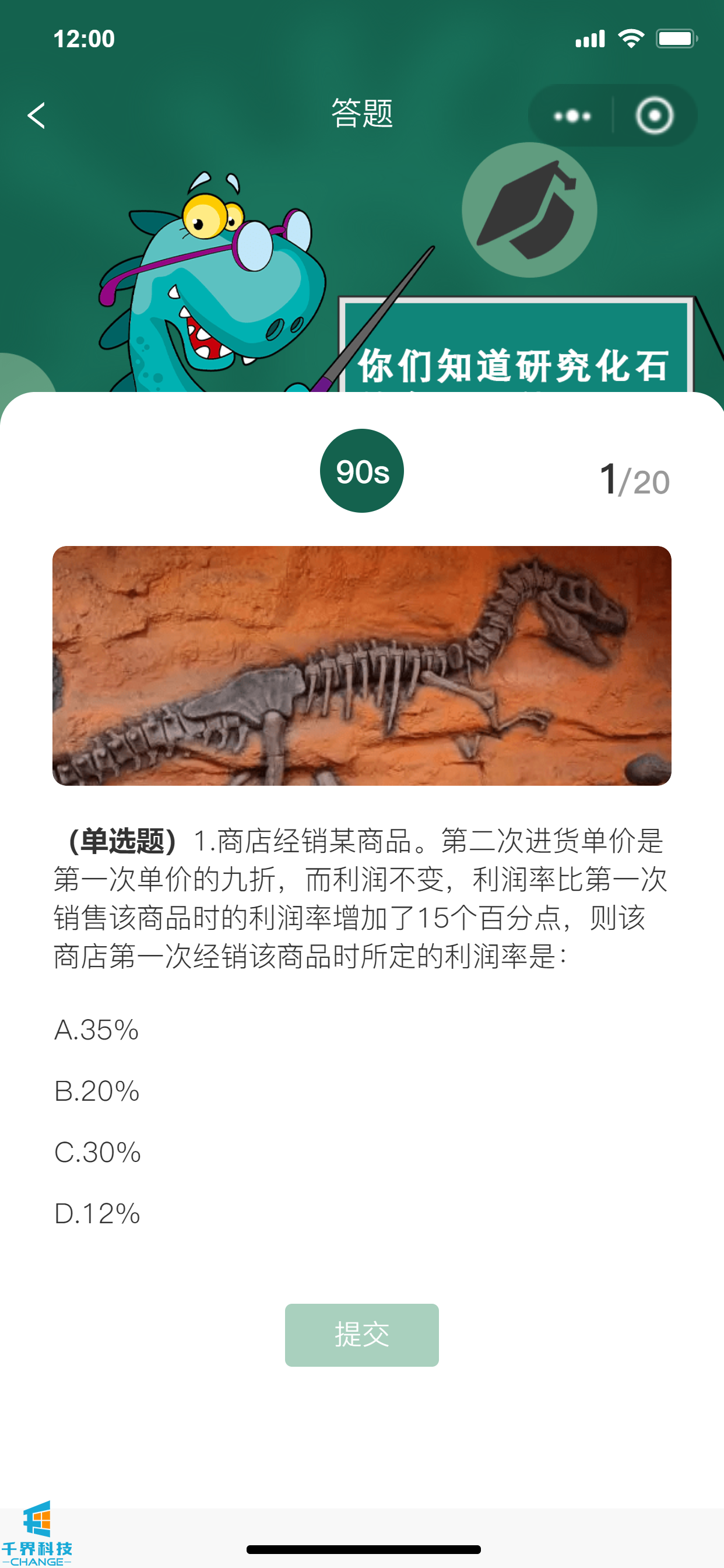Screen dimensions: 724x1568
Task: Go back from the 答题 page
Action: (37, 115)
